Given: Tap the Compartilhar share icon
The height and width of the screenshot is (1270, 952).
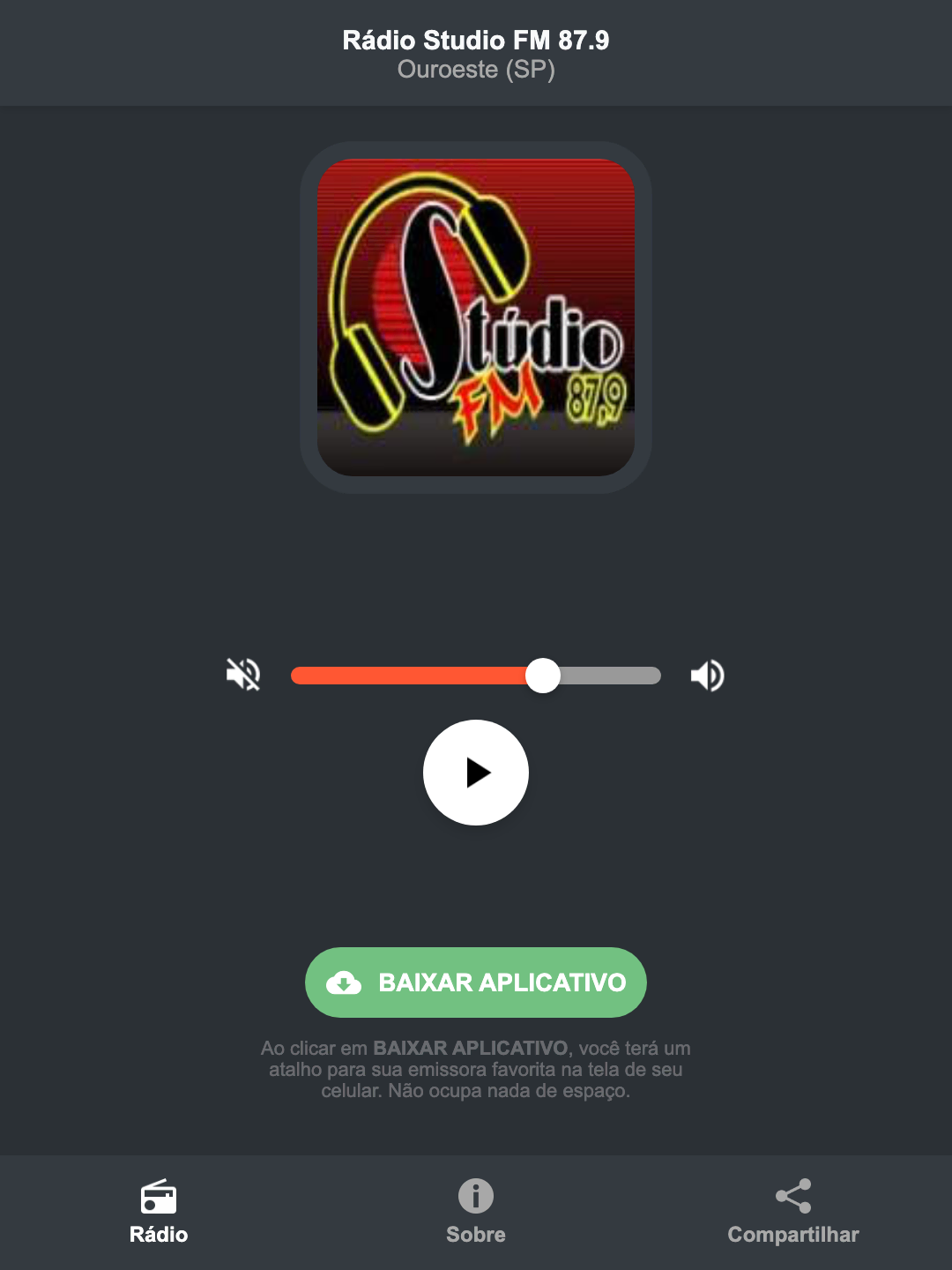Looking at the screenshot, I should pos(792,1198).
